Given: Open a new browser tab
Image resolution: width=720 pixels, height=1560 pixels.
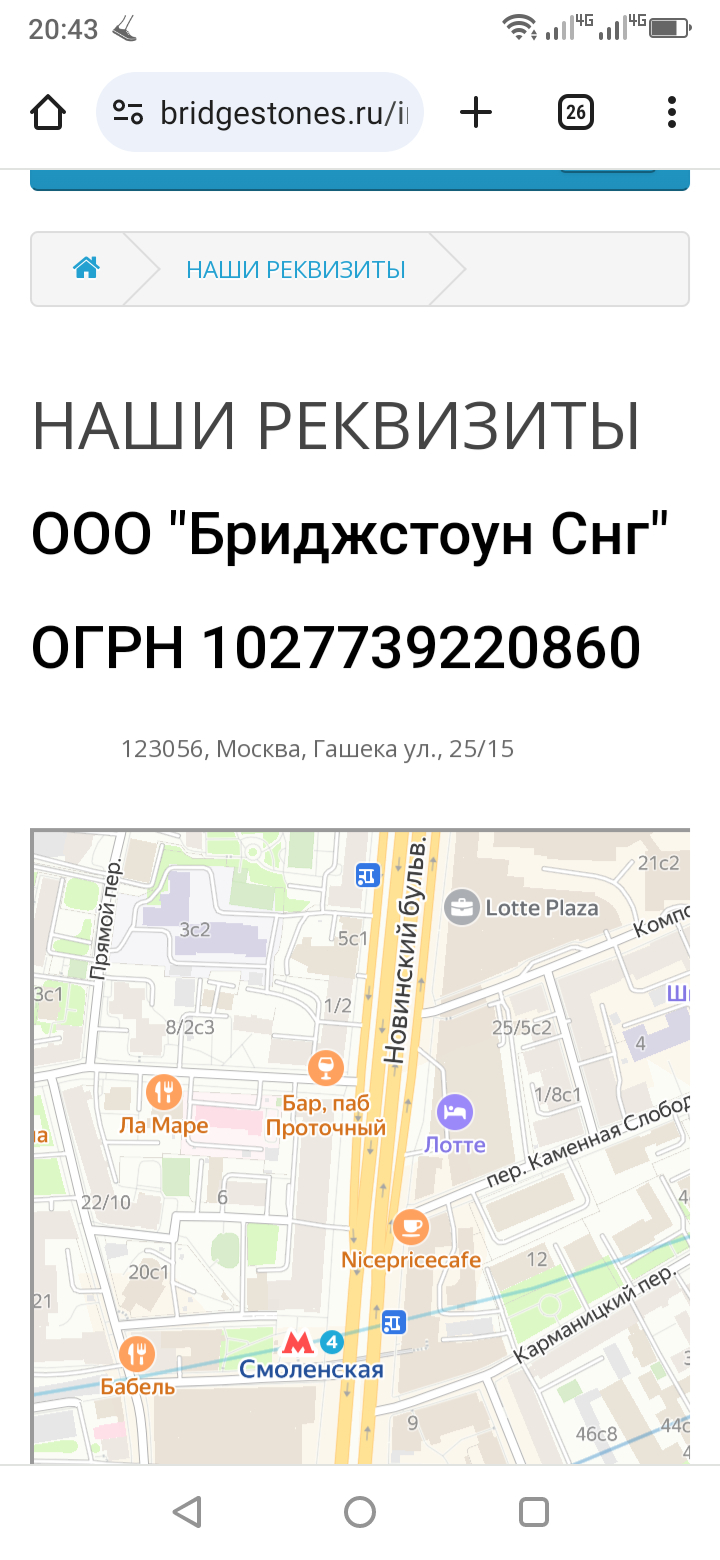Looking at the screenshot, I should 476,112.
